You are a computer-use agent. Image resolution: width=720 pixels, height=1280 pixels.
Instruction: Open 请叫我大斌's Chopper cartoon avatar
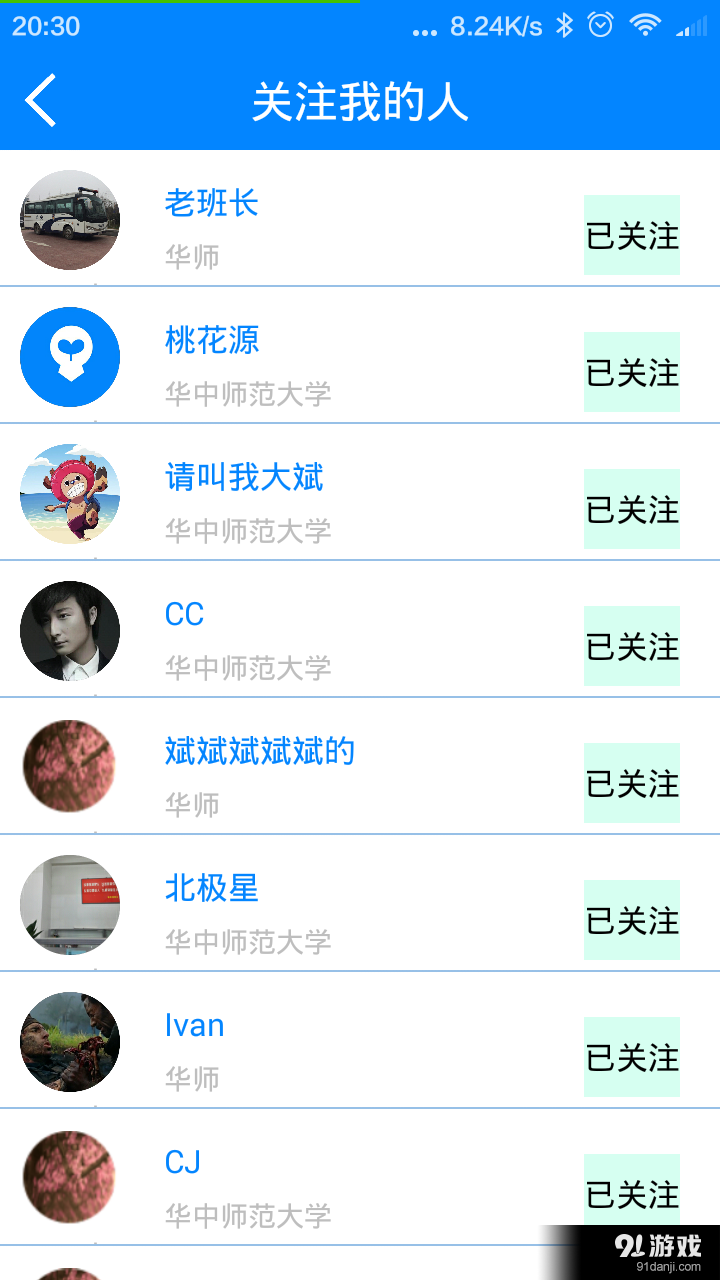click(x=69, y=494)
